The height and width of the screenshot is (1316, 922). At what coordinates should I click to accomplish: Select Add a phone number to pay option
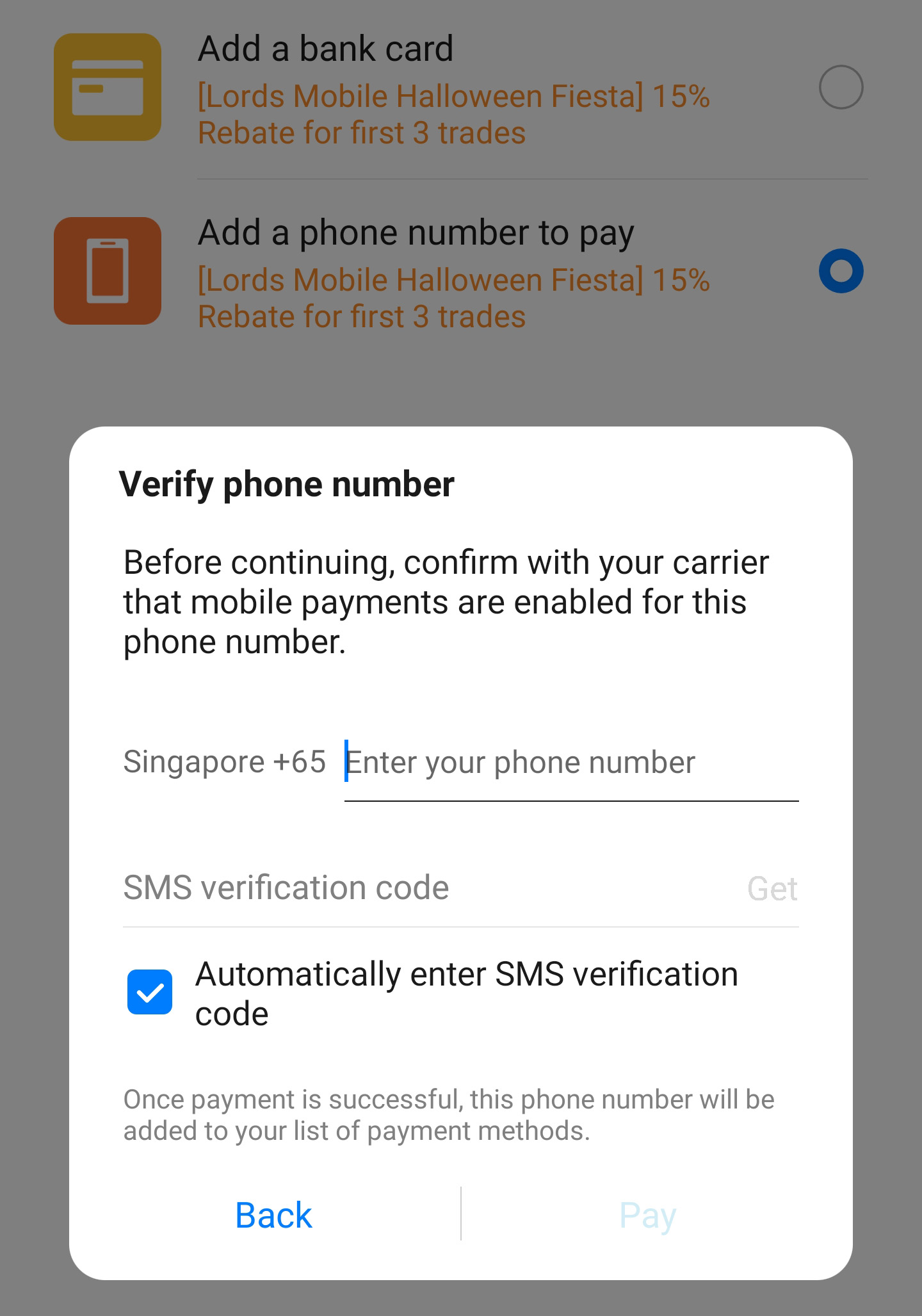[x=841, y=271]
